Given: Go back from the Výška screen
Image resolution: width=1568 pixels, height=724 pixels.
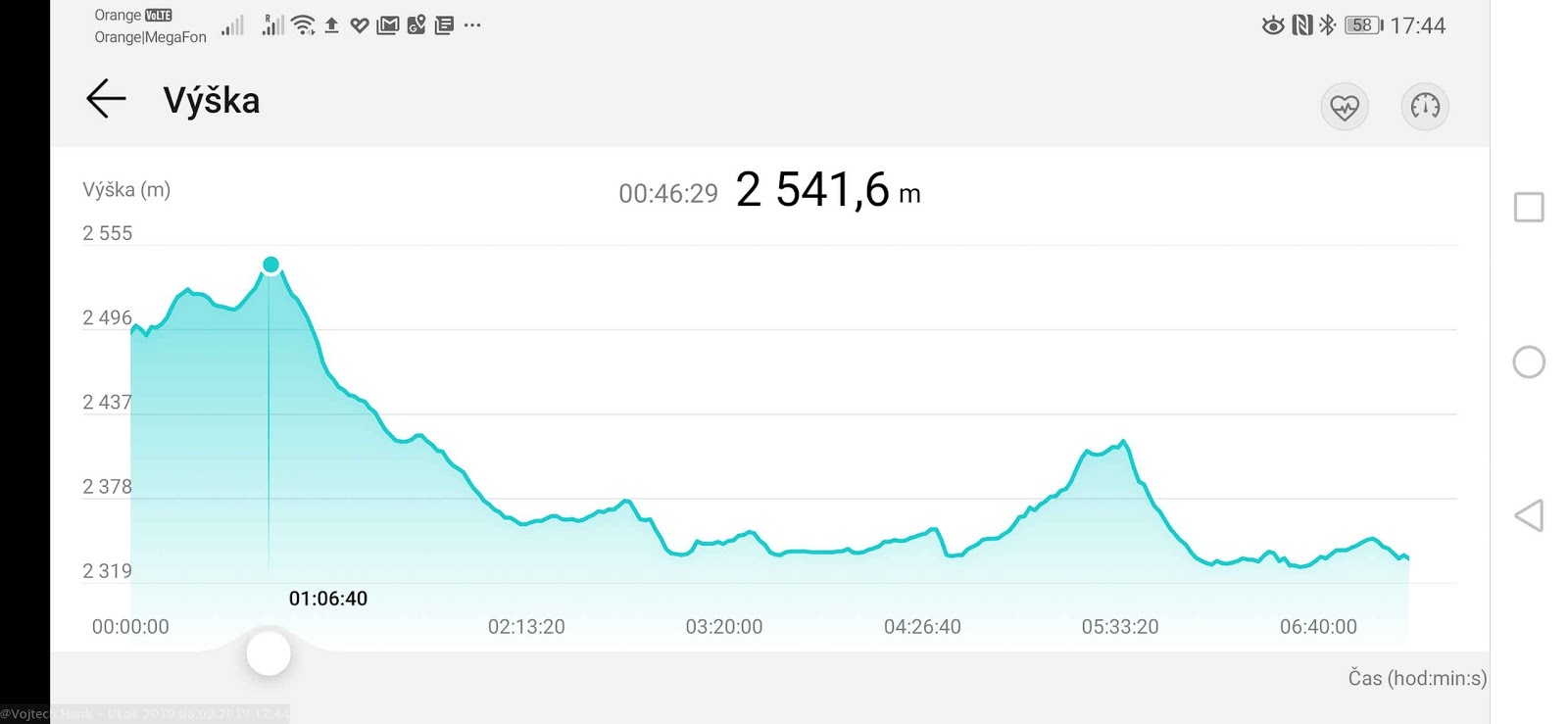Looking at the screenshot, I should (106, 100).
